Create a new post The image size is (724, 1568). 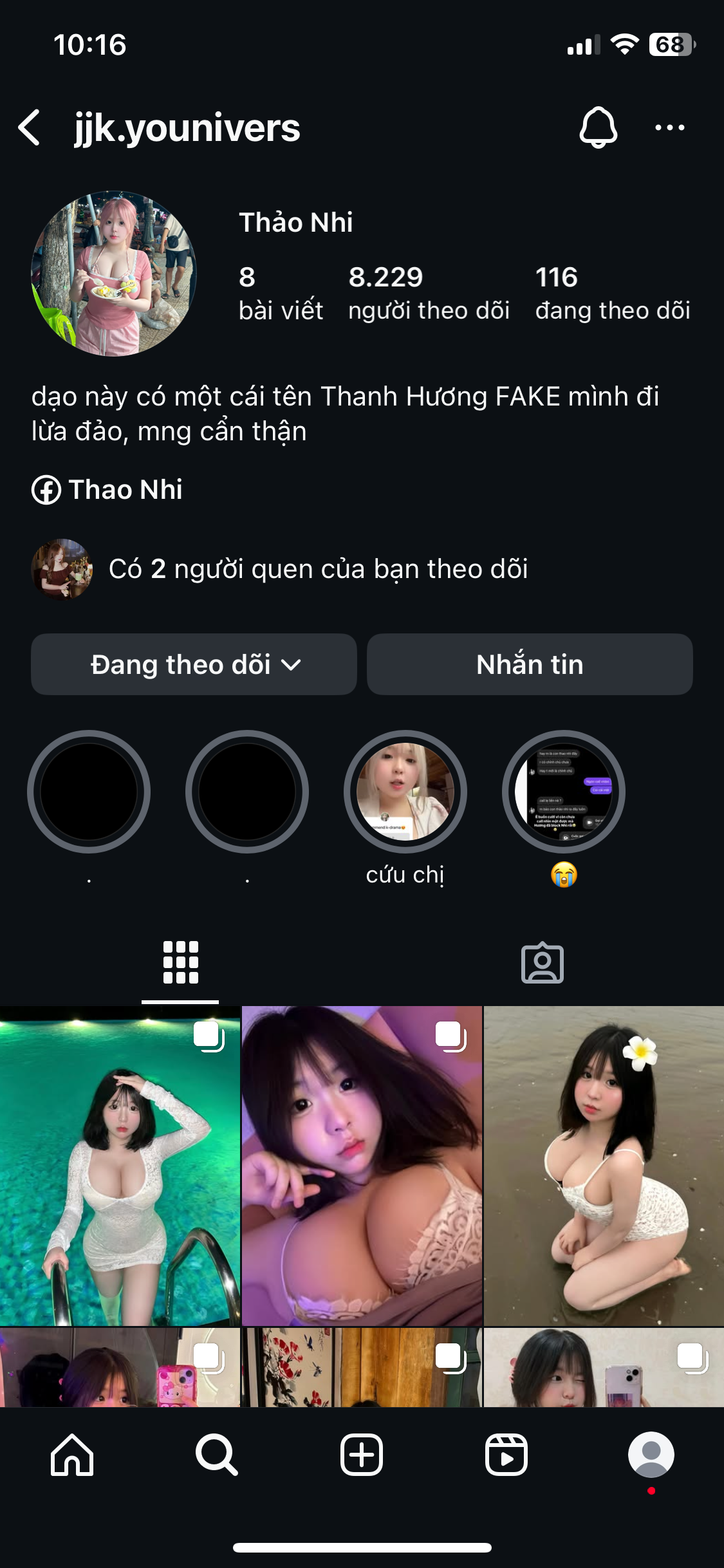pos(362,1455)
